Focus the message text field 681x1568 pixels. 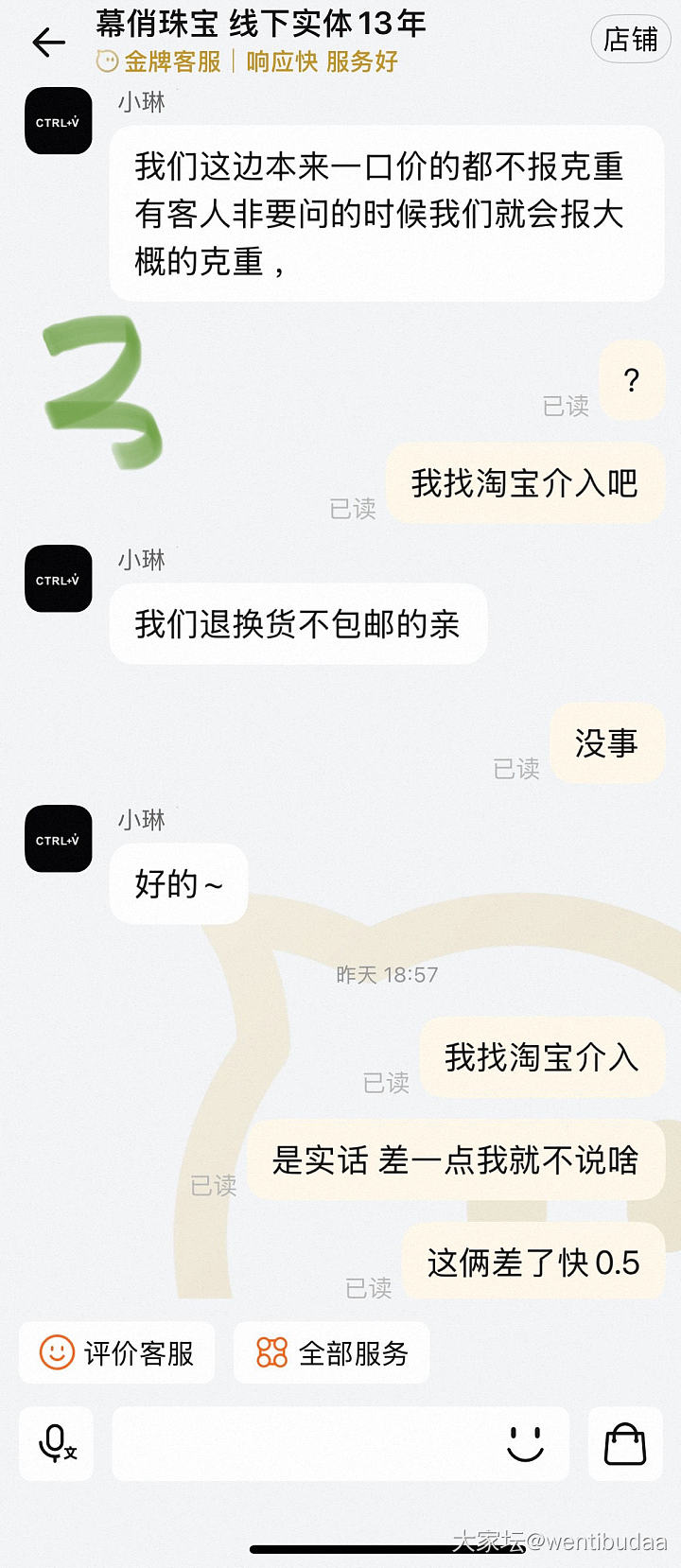[303, 1443]
